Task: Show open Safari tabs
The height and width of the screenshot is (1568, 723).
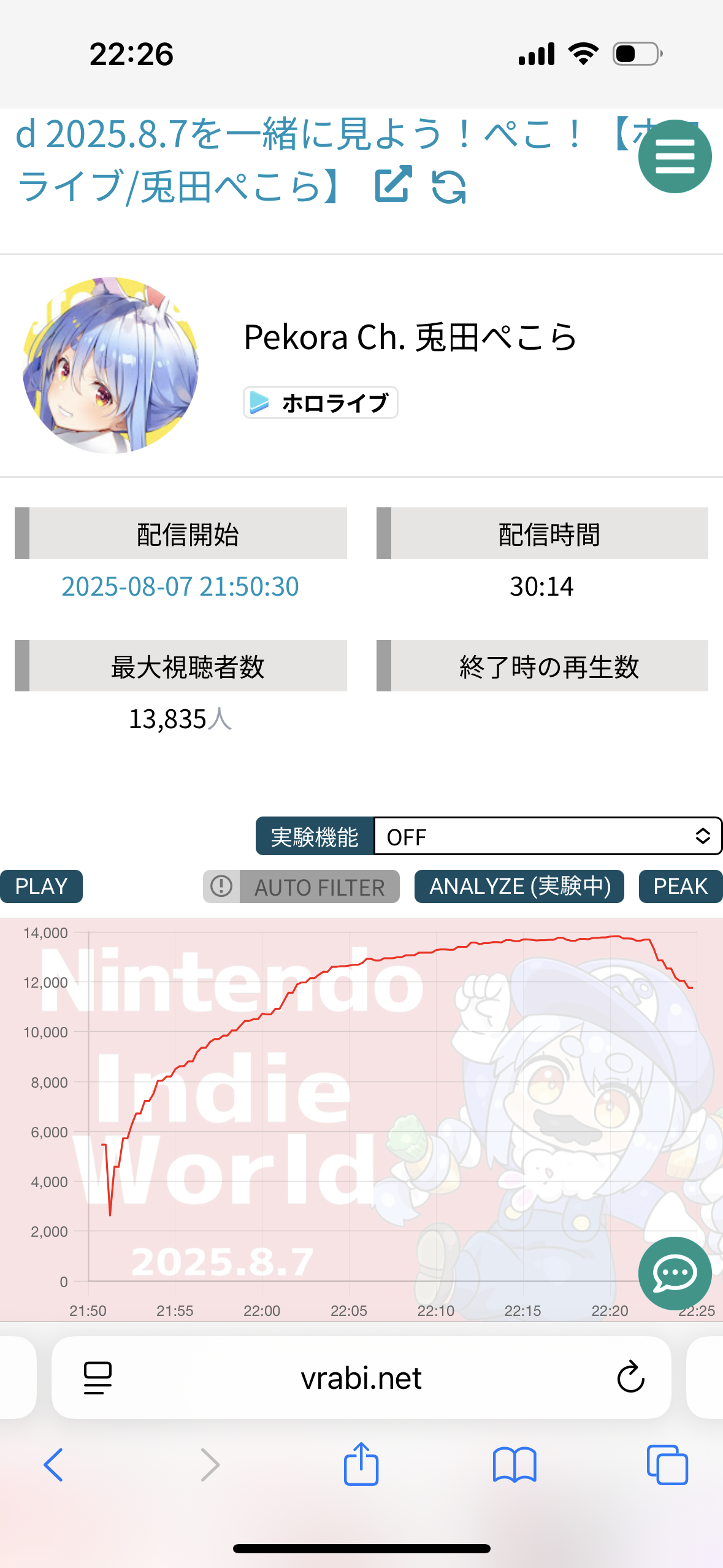Action: [667, 1465]
